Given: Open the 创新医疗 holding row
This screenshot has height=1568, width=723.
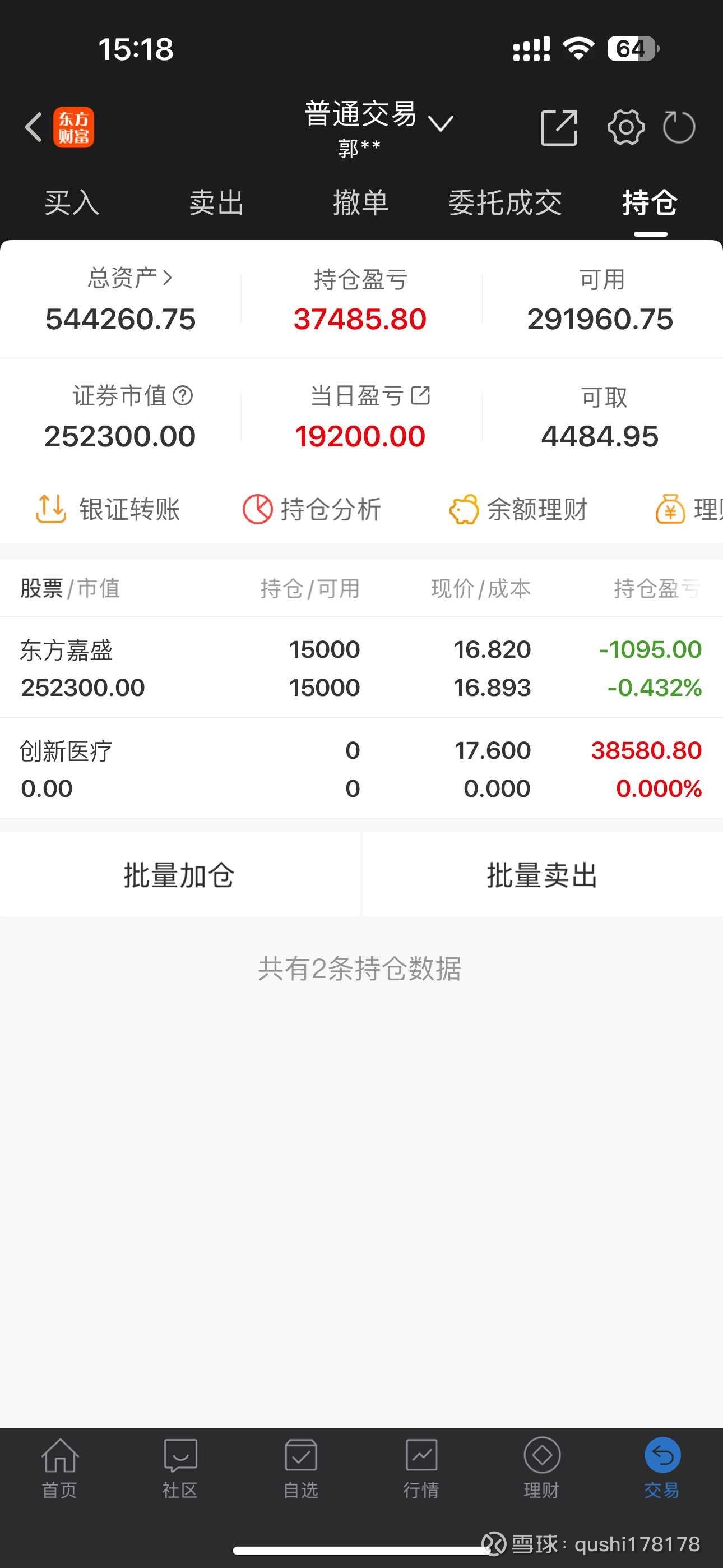Looking at the screenshot, I should click(x=361, y=769).
